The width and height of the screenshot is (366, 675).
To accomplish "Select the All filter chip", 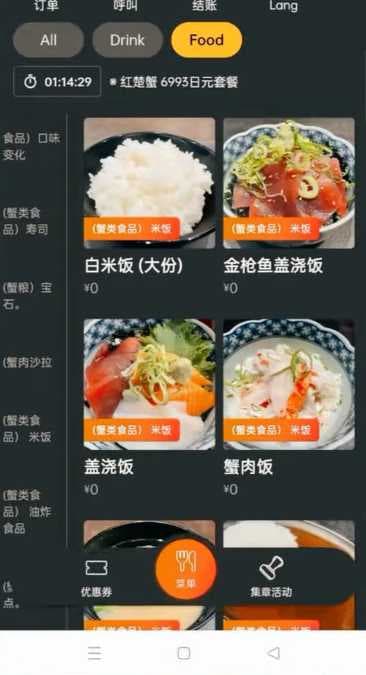I will tap(48, 40).
